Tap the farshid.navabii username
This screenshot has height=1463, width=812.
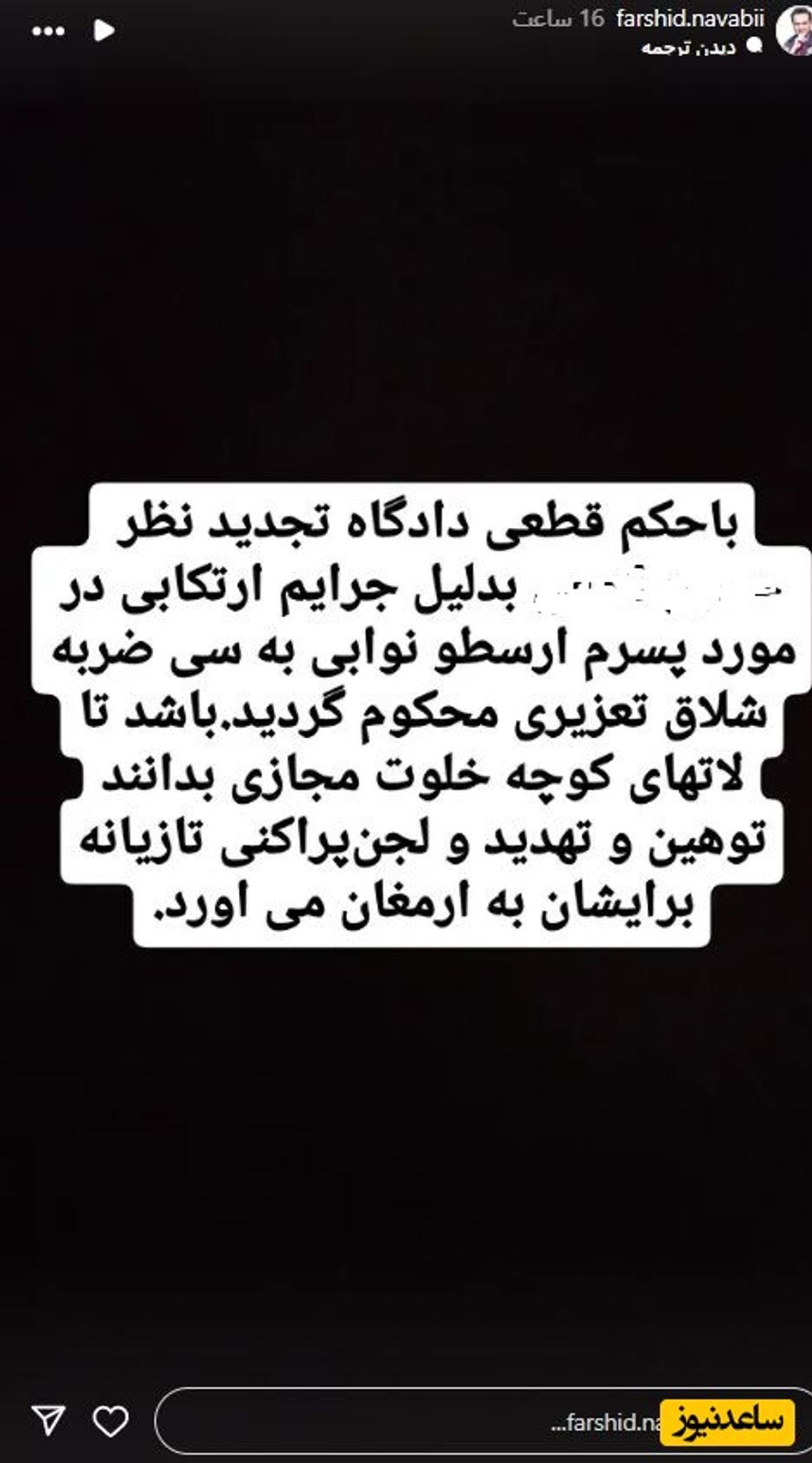690,18
